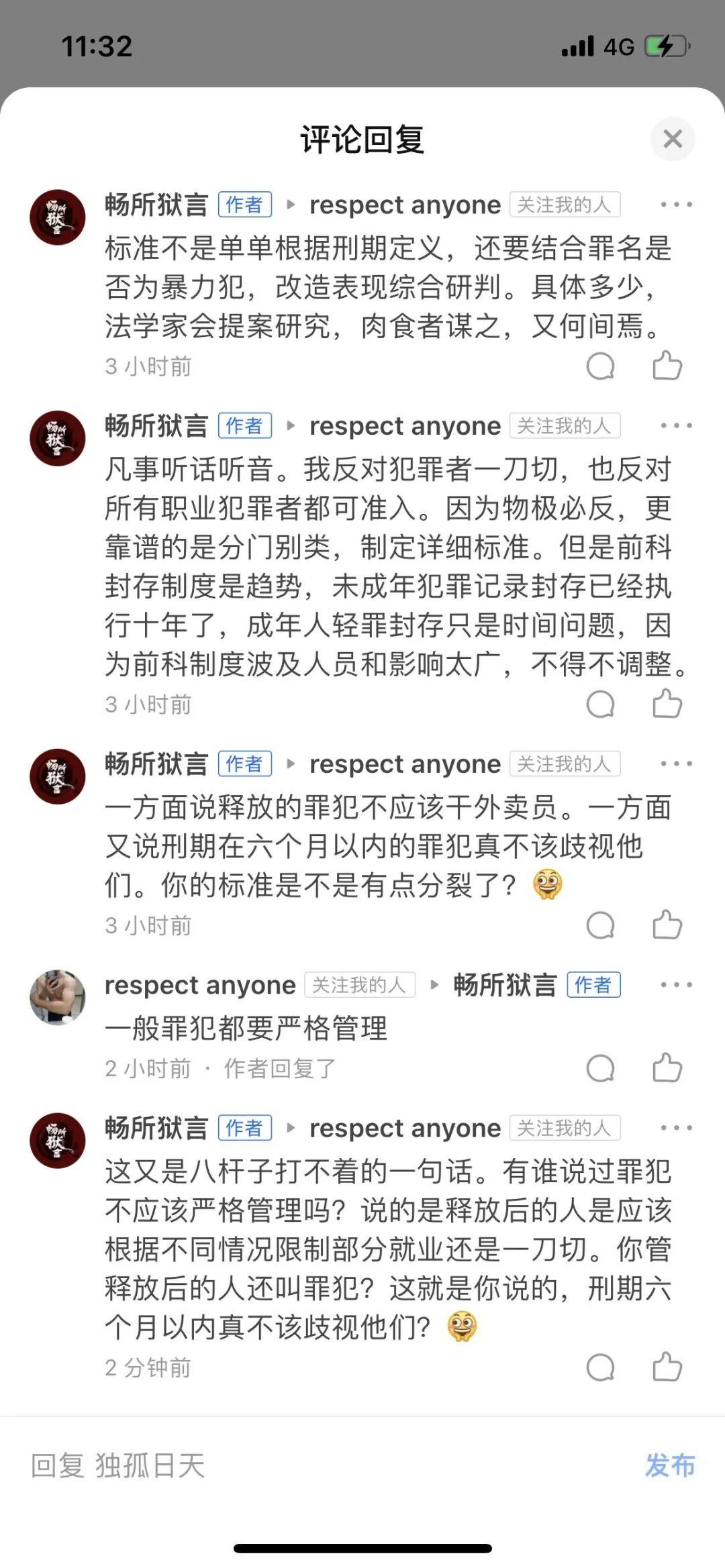The height and width of the screenshot is (1568, 725).
Task: Like respect anyone's comment 一般罪犯都要严格管理
Action: (667, 1067)
